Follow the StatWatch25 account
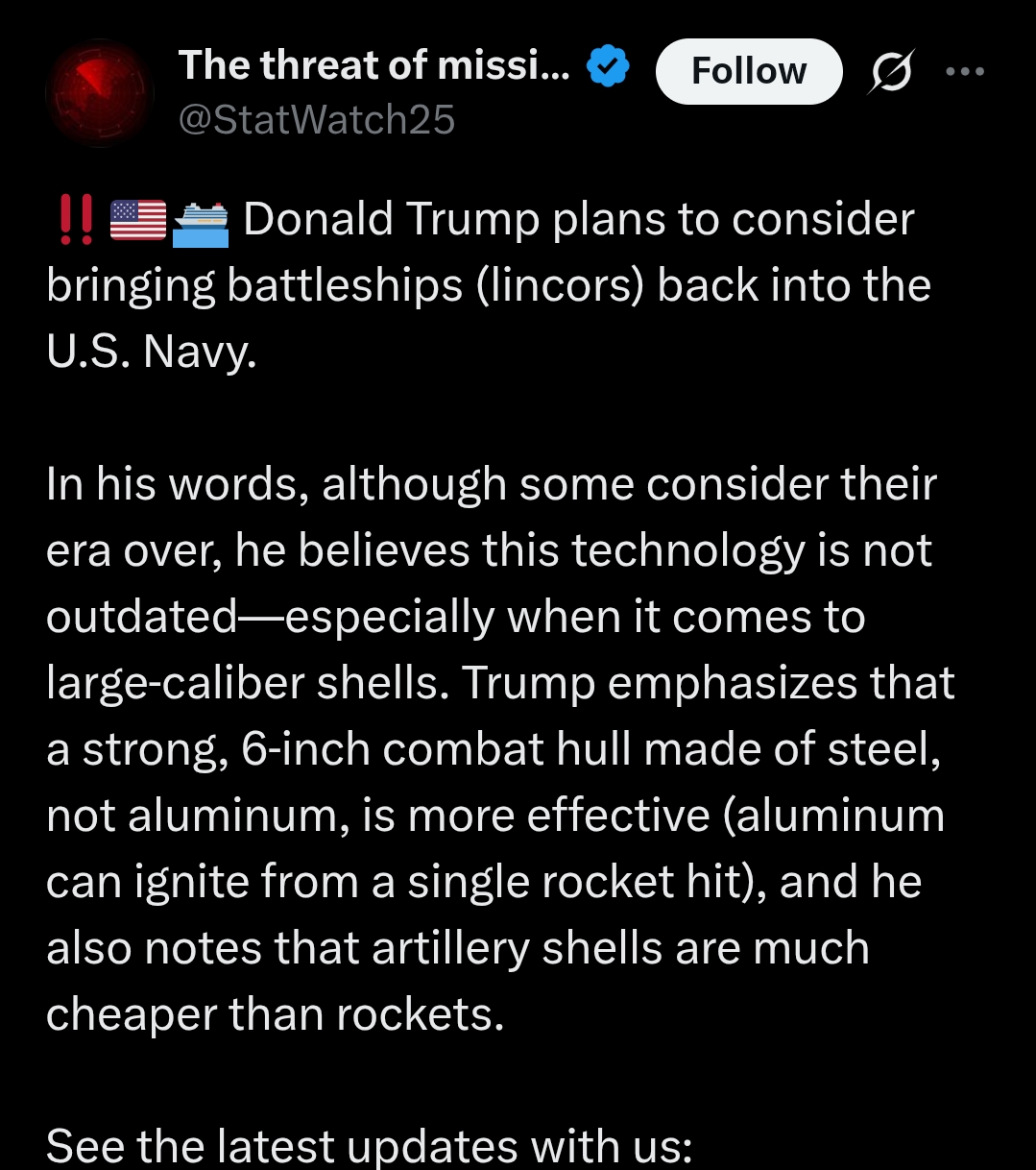Viewport: 1036px width, 1170px height. tap(748, 71)
